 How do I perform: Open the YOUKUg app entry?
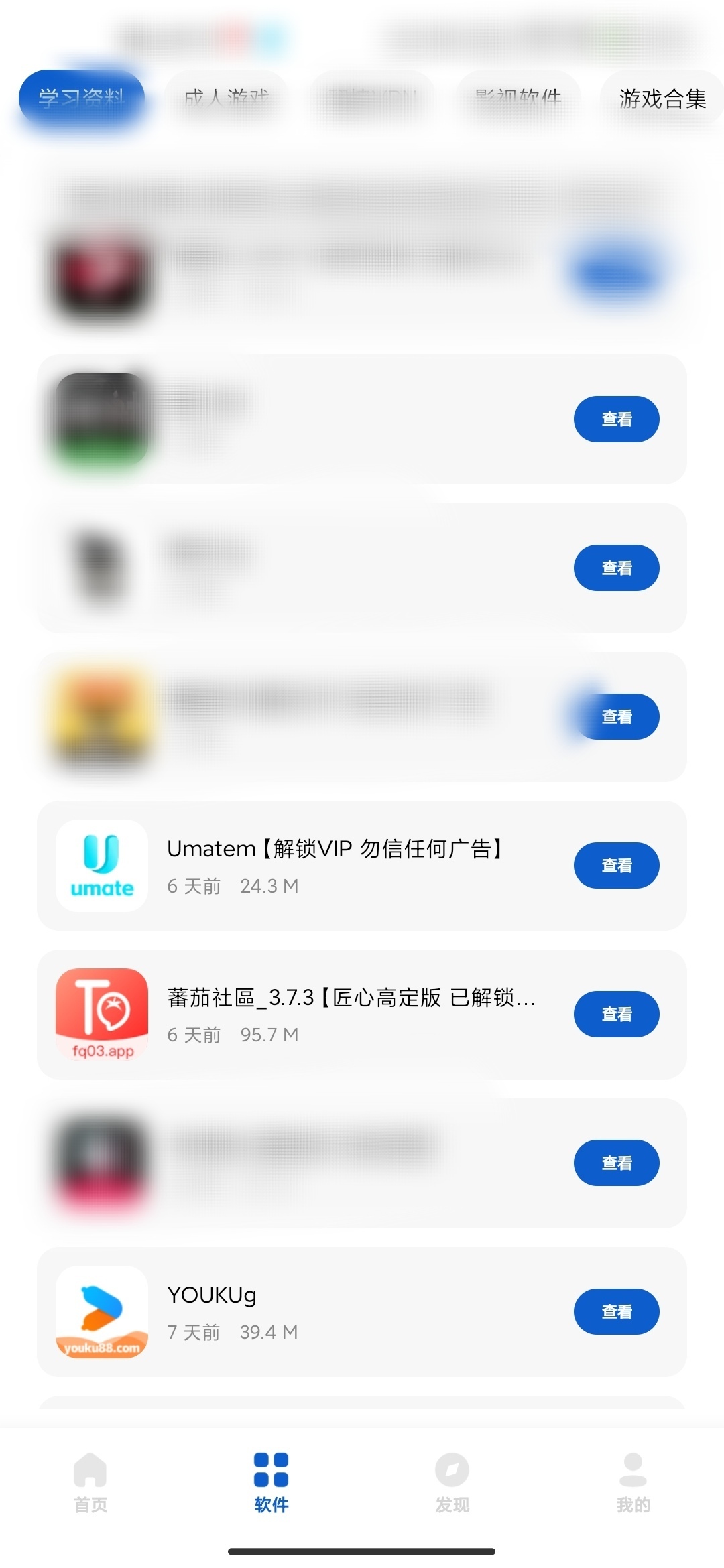click(x=362, y=1311)
